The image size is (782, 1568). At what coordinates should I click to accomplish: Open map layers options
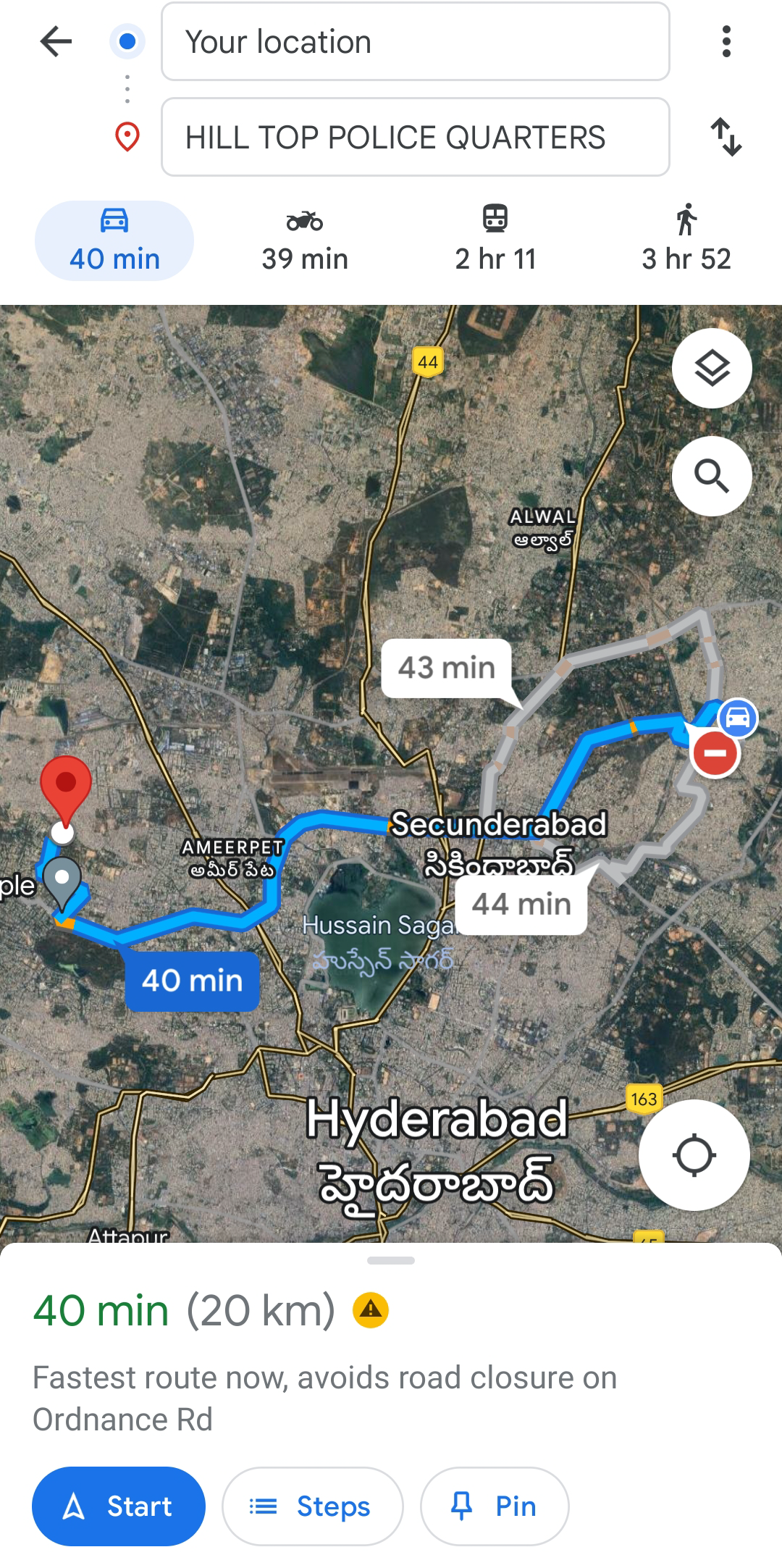[712, 369]
